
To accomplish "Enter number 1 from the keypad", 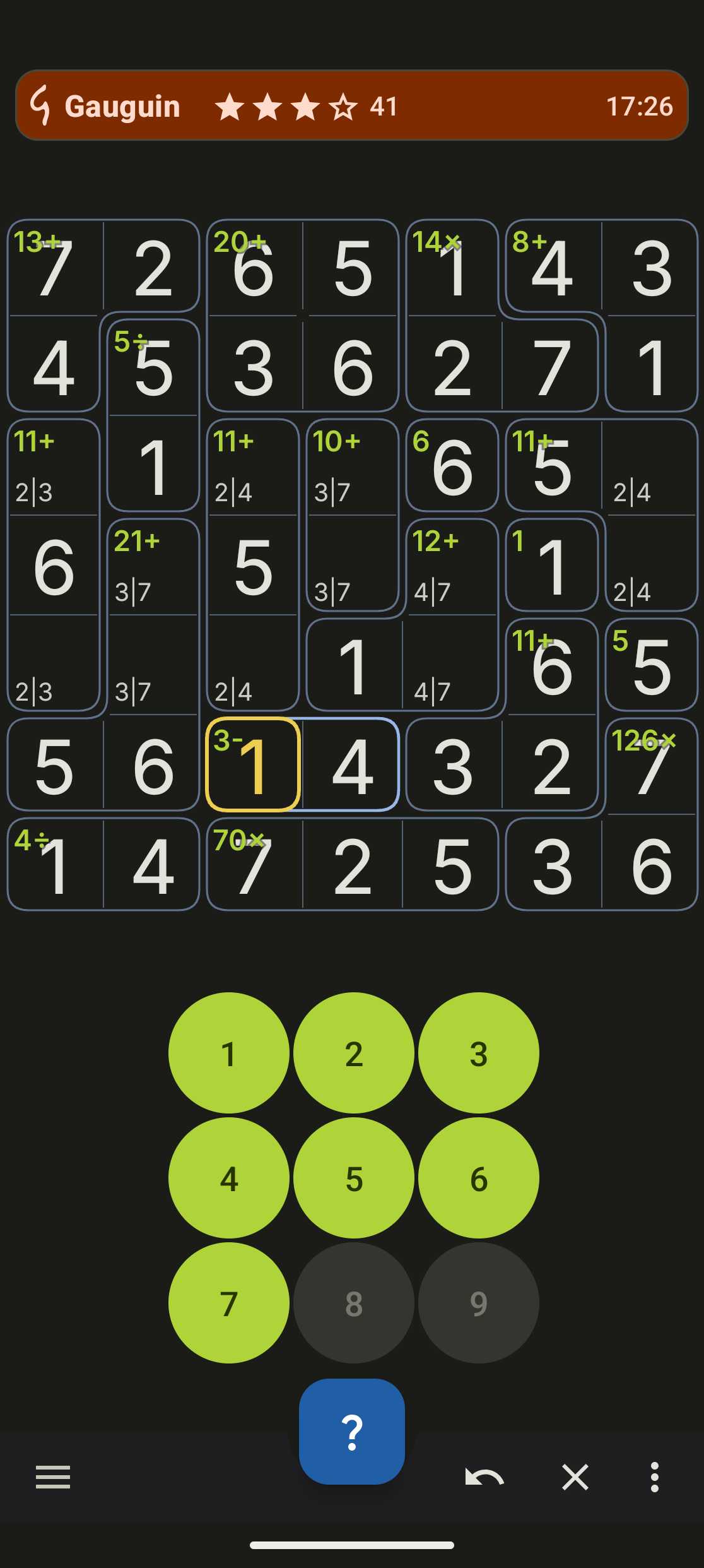I will coord(229,1053).
